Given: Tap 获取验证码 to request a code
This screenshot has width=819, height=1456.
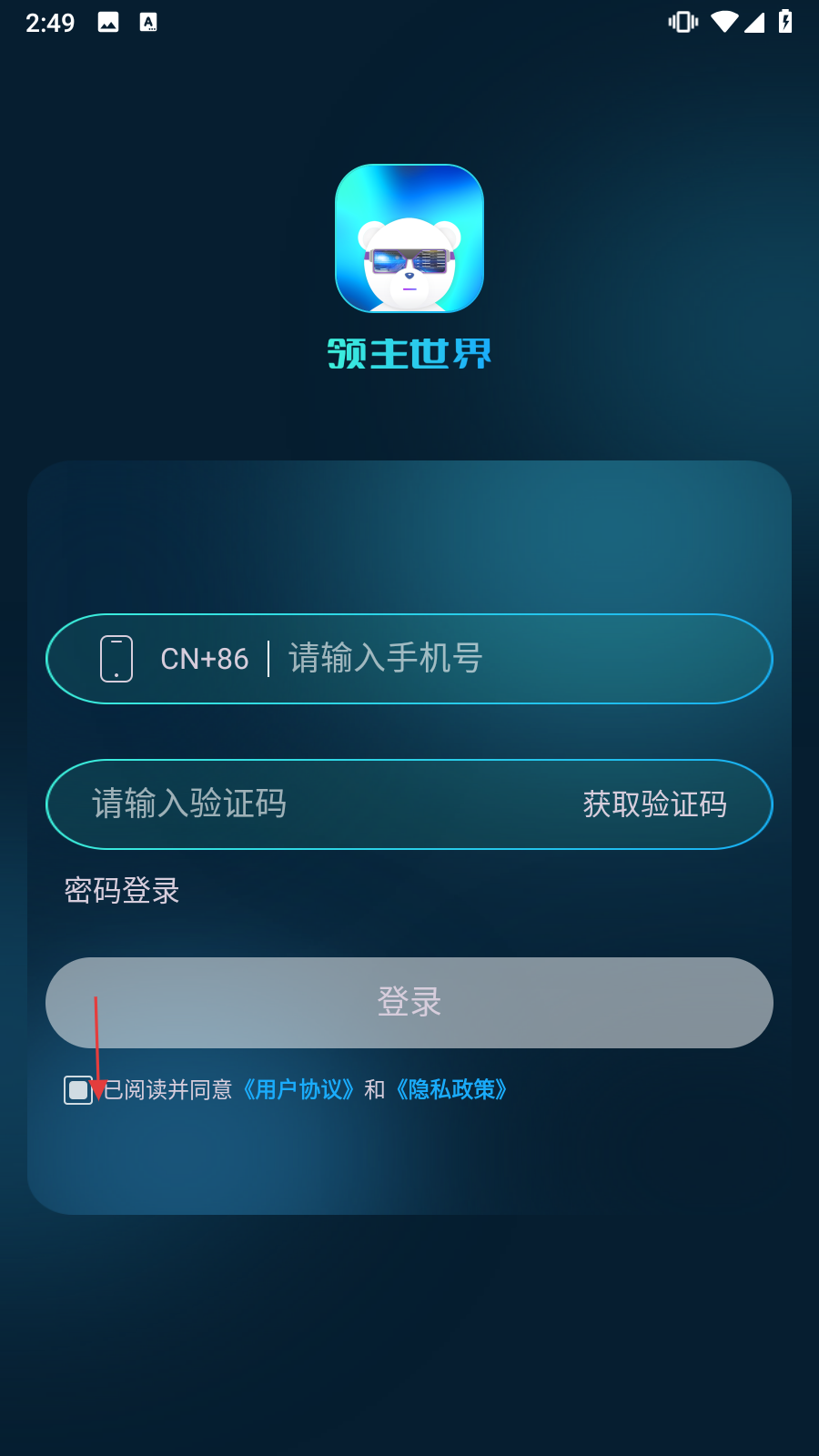Looking at the screenshot, I should tap(655, 804).
